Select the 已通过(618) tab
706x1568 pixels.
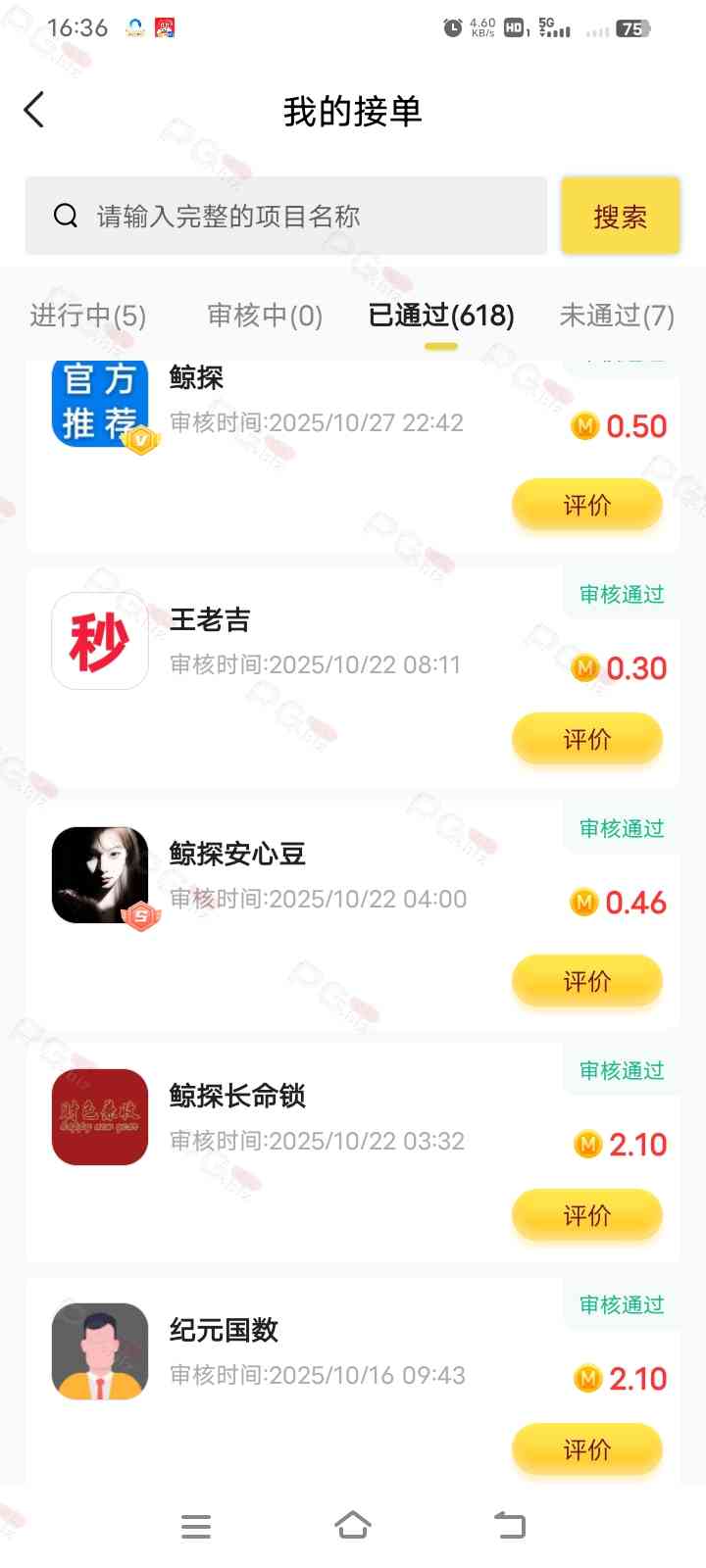tap(441, 316)
